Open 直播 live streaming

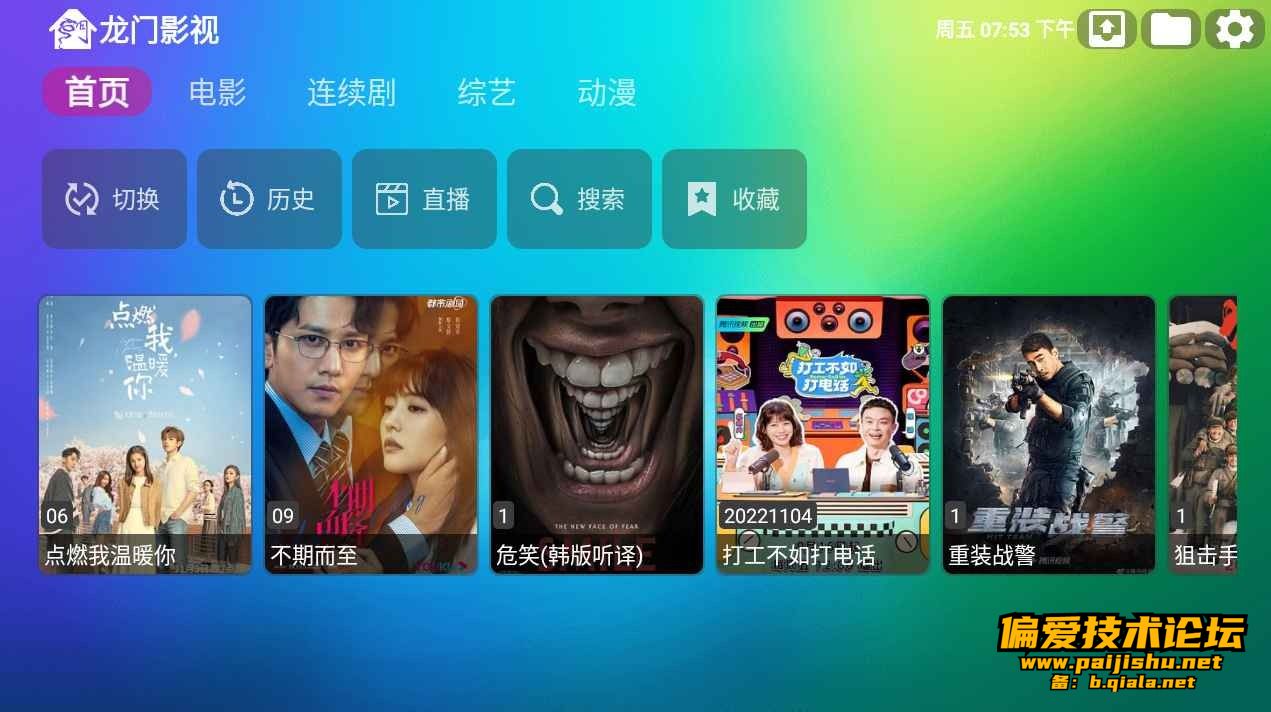424,199
